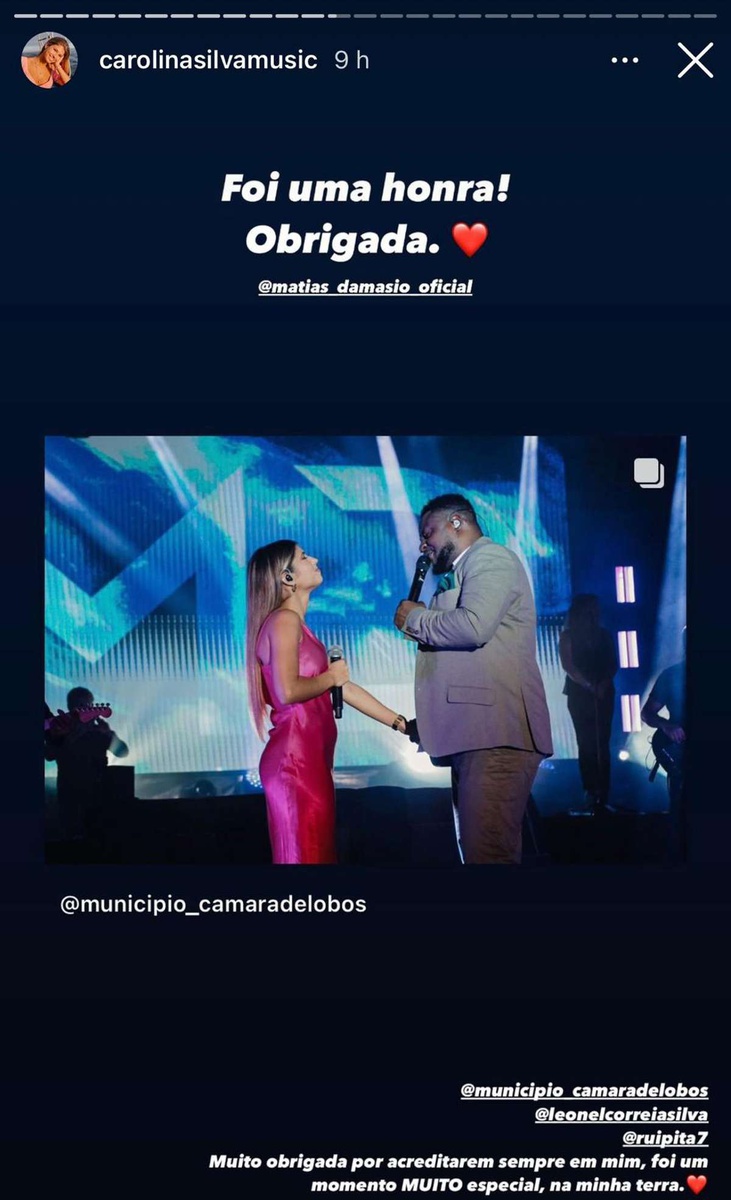Image resolution: width=731 pixels, height=1200 pixels.
Task: Open the story overflow menu
Action: coord(624,60)
